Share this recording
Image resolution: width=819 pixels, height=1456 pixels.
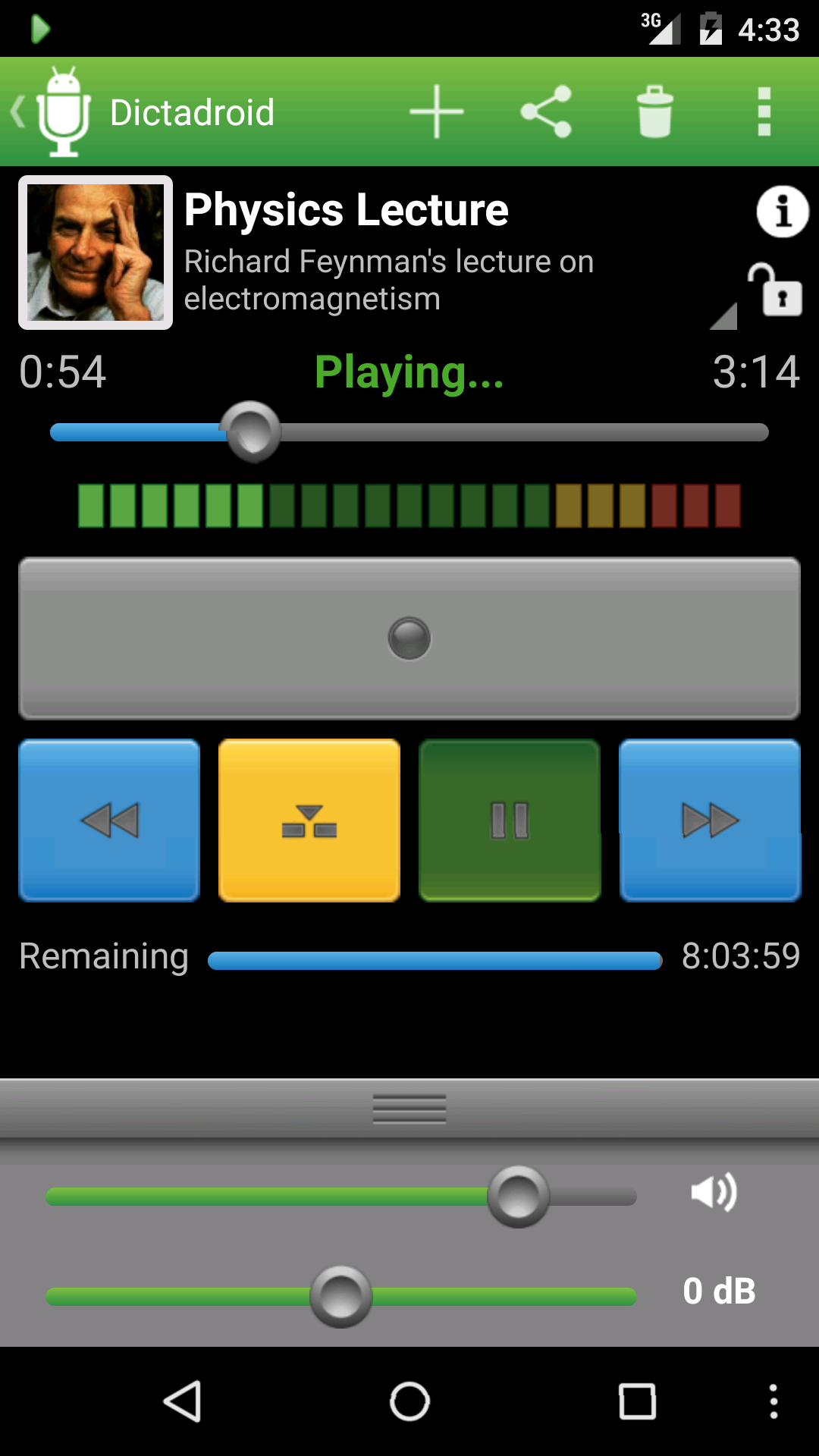tap(546, 112)
